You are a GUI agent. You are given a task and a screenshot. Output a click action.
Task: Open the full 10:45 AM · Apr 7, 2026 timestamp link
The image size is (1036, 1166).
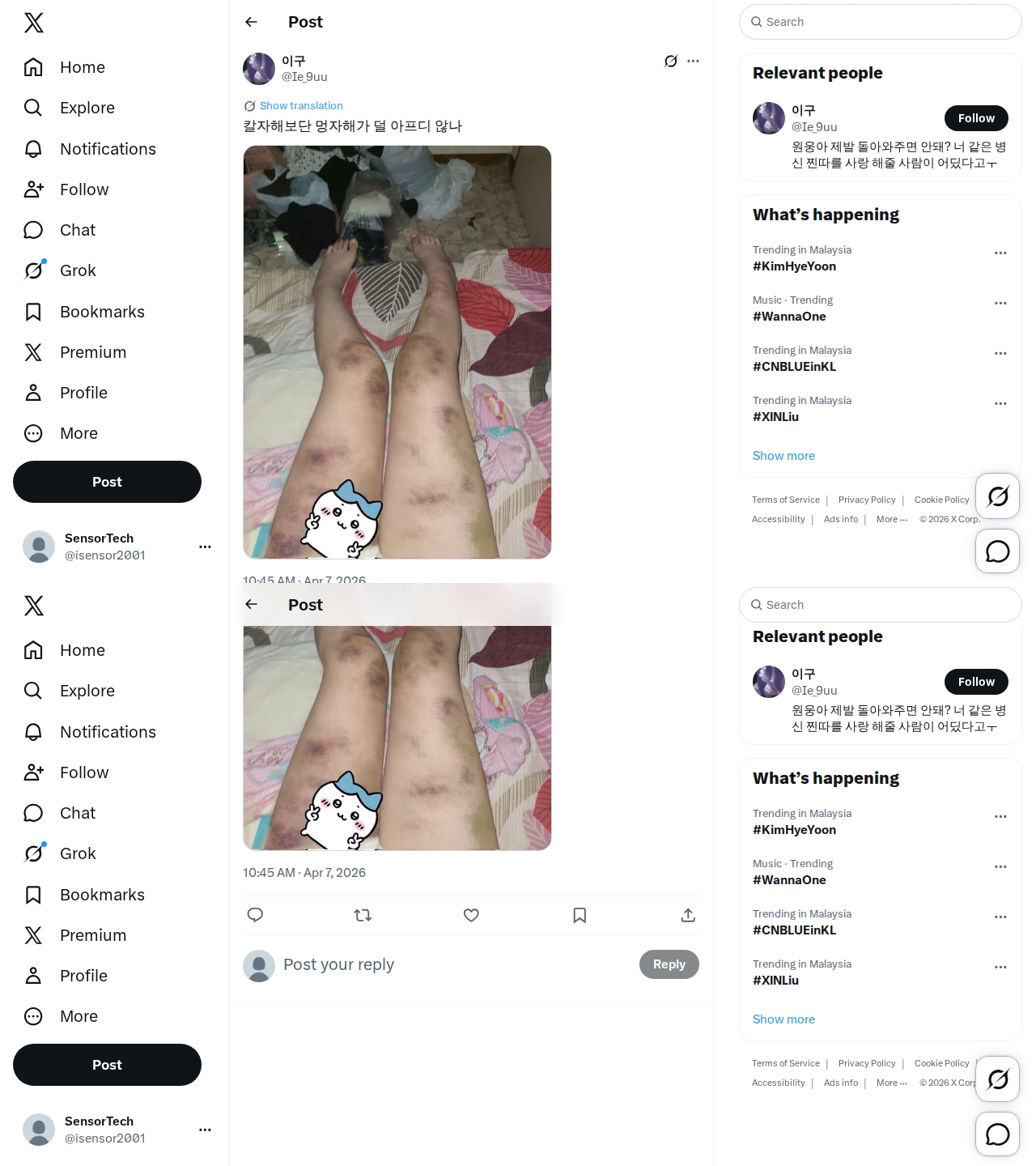[x=304, y=873]
